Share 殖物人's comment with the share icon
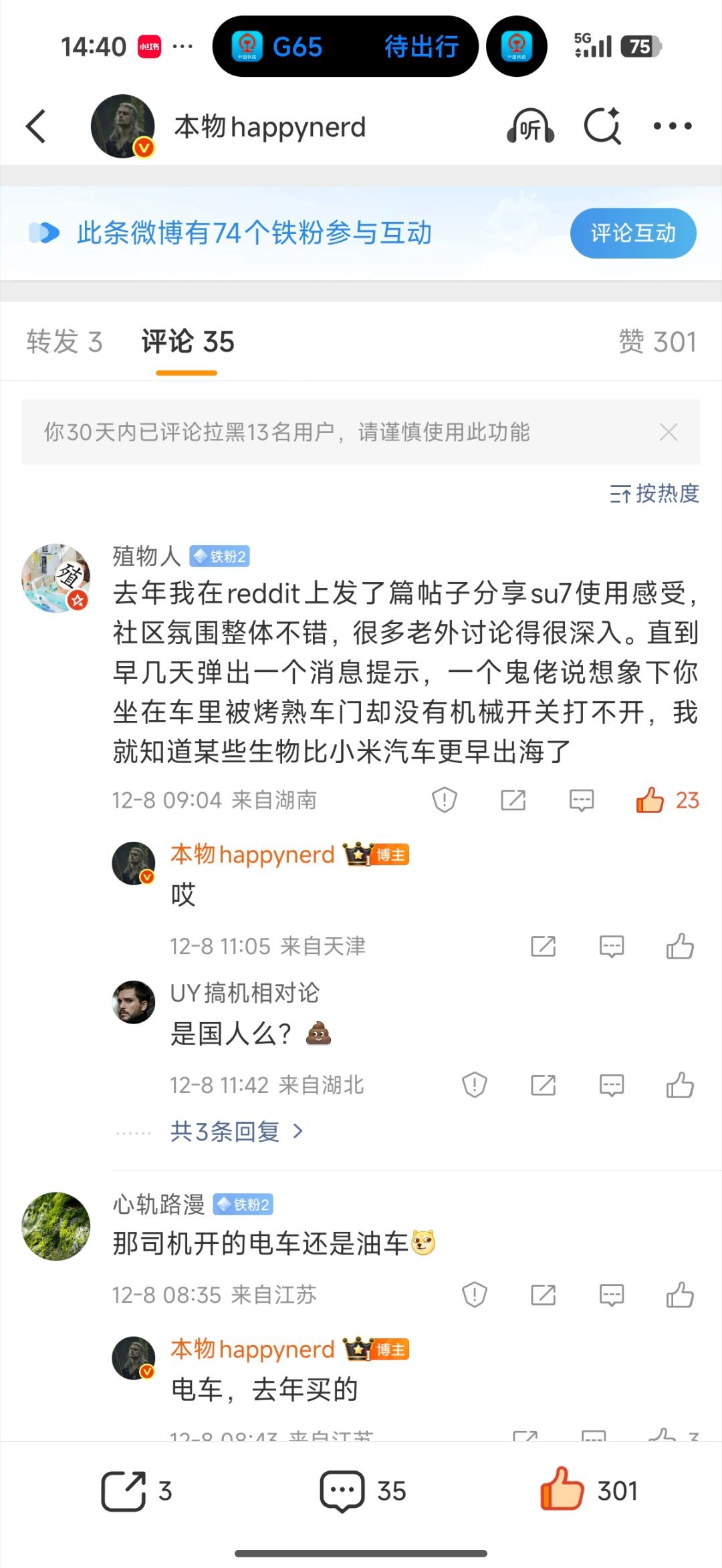This screenshot has width=722, height=1568. 513,800
